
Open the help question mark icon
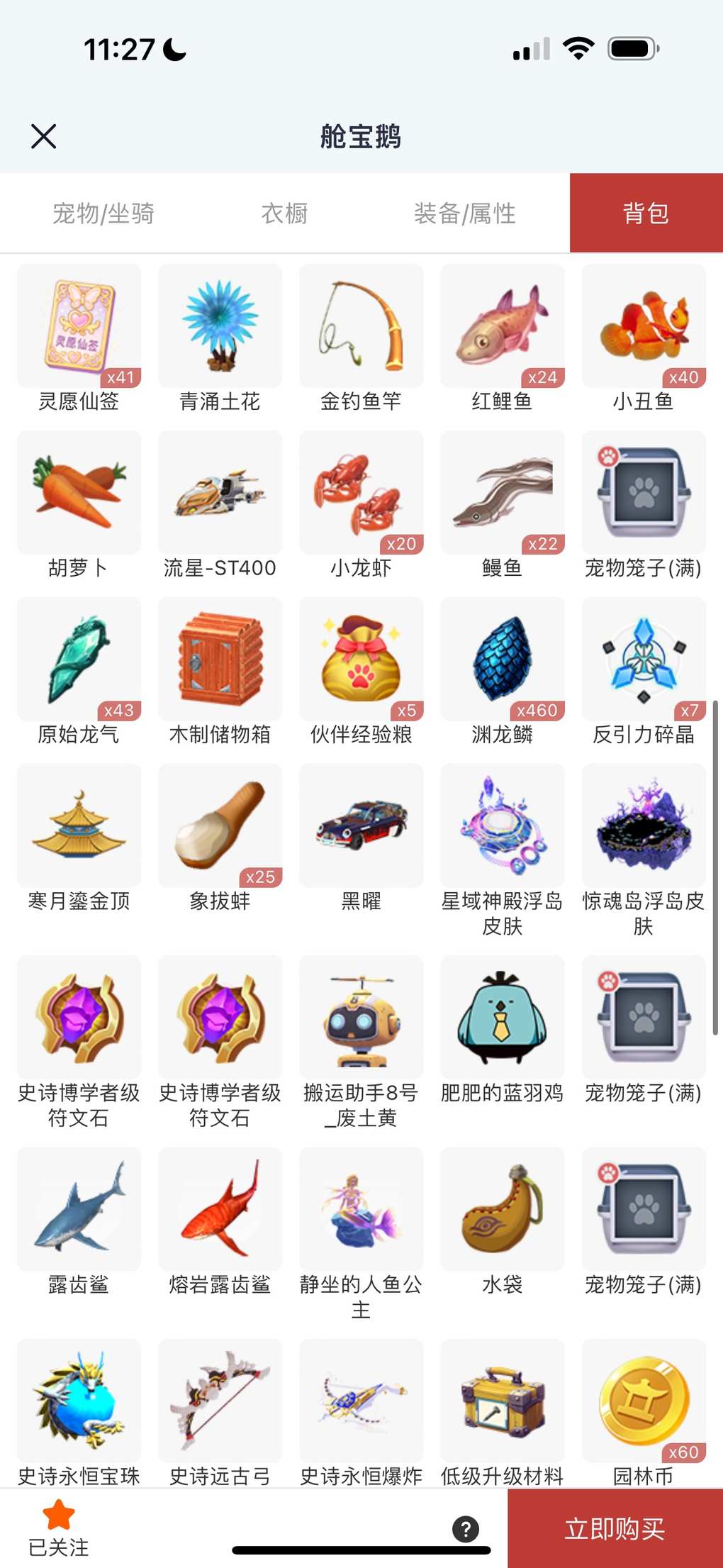[466, 1529]
